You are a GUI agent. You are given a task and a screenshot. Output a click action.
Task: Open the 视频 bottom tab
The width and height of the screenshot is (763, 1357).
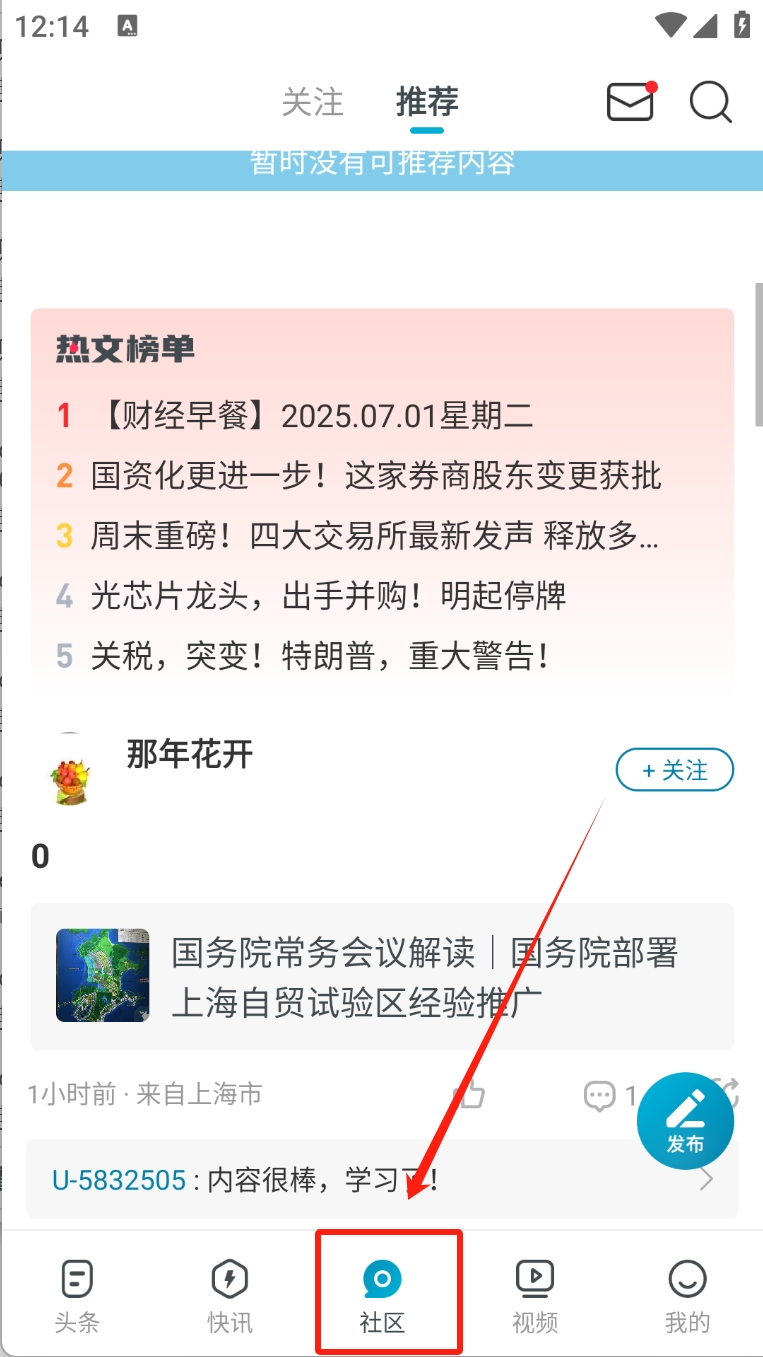click(535, 1295)
